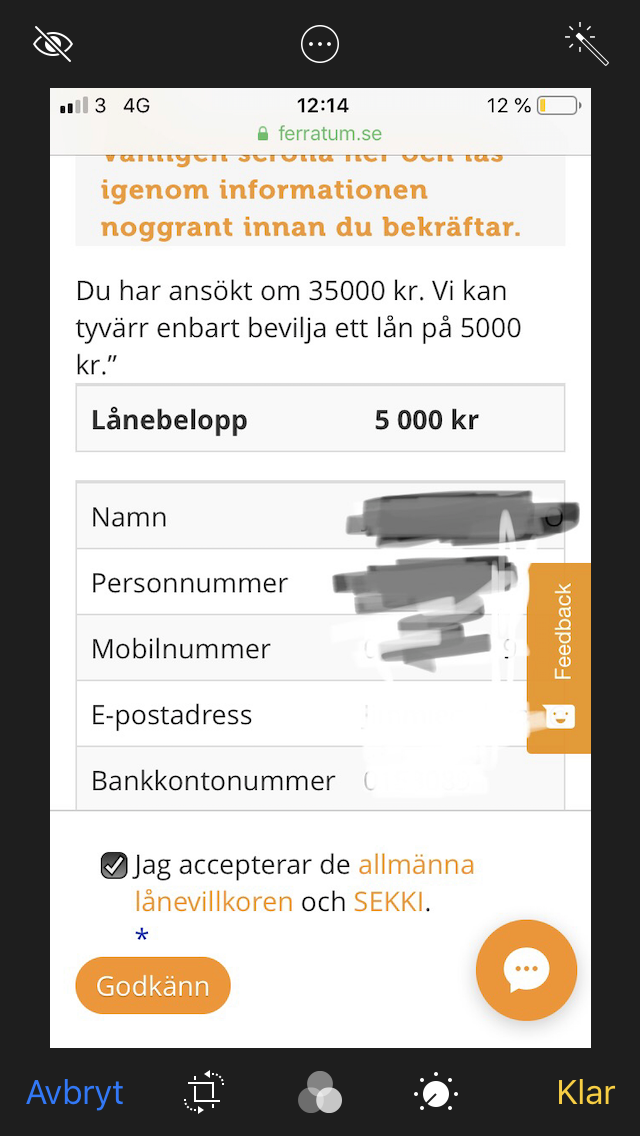Open the photo filters tool
The width and height of the screenshot is (640, 1136).
click(x=320, y=1092)
